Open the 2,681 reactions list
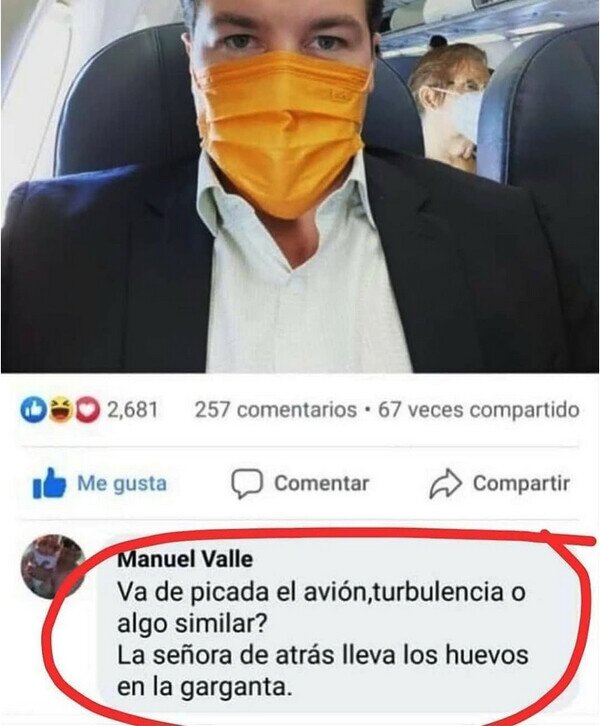The image size is (600, 726). point(89,410)
